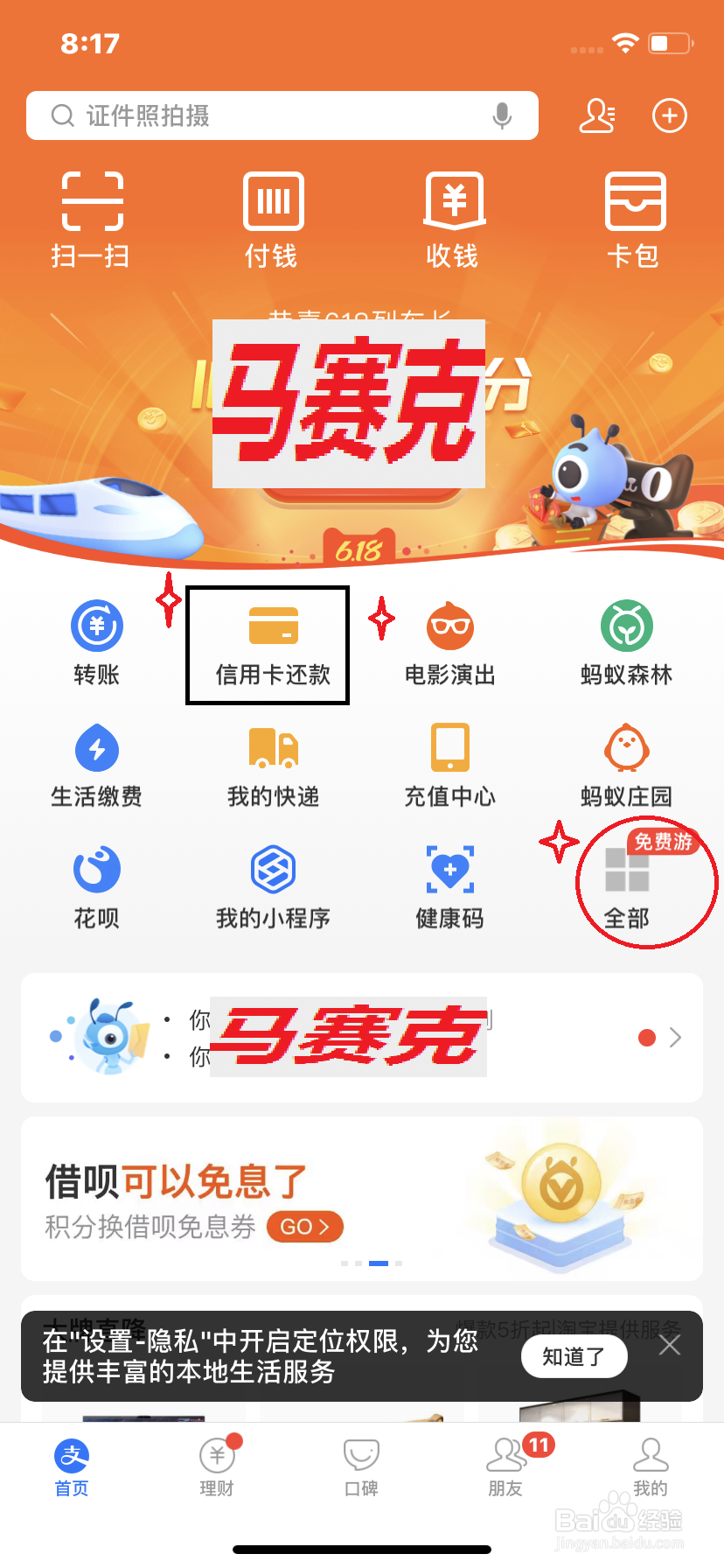Open the 健康码 health code

pos(449,885)
